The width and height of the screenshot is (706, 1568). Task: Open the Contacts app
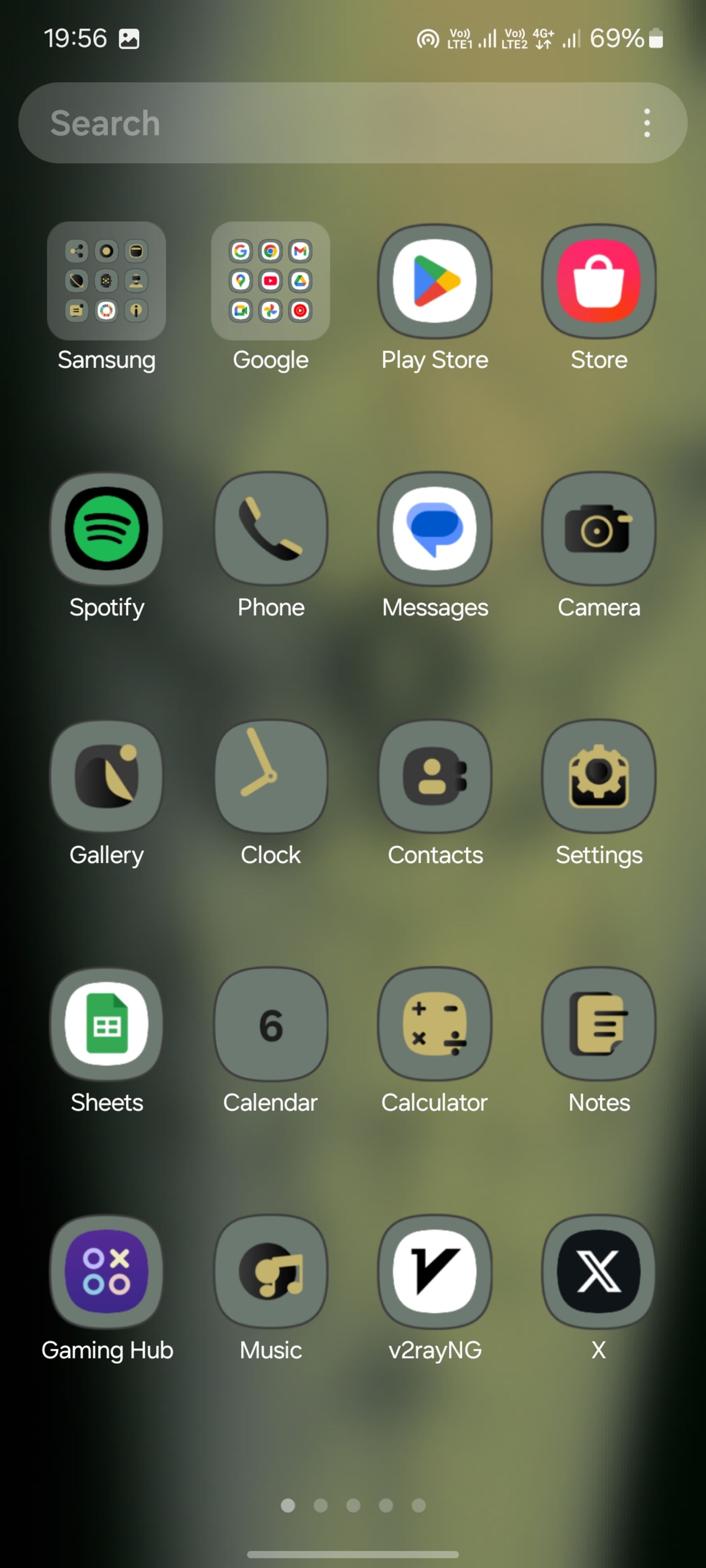tap(435, 776)
